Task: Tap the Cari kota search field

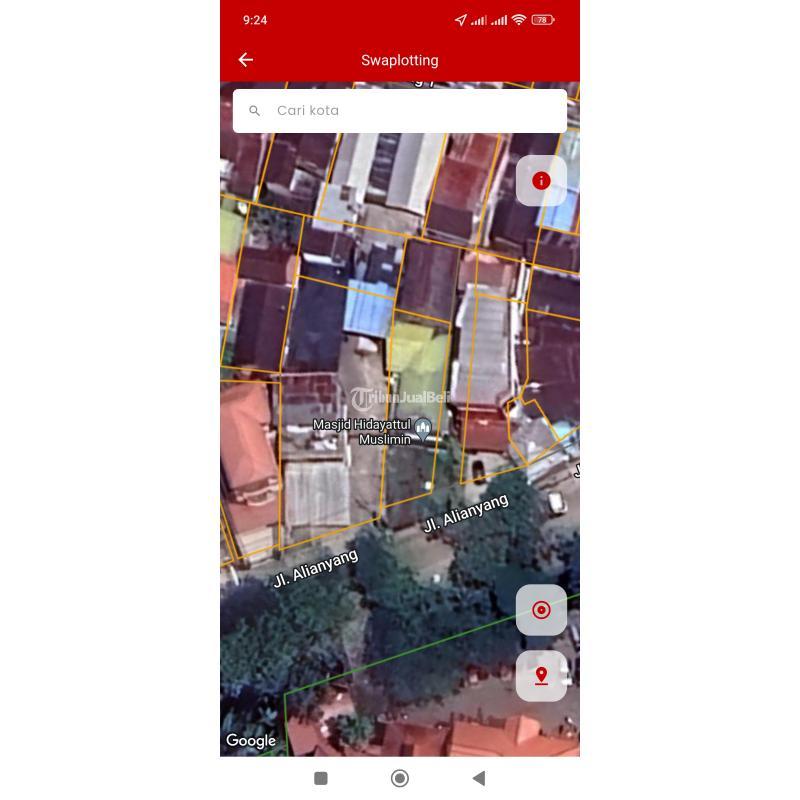Action: [x=400, y=111]
